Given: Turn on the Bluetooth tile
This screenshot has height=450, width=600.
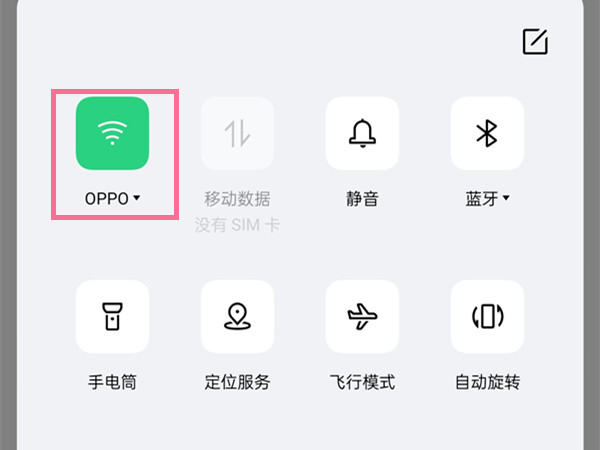Looking at the screenshot, I should click(487, 133).
